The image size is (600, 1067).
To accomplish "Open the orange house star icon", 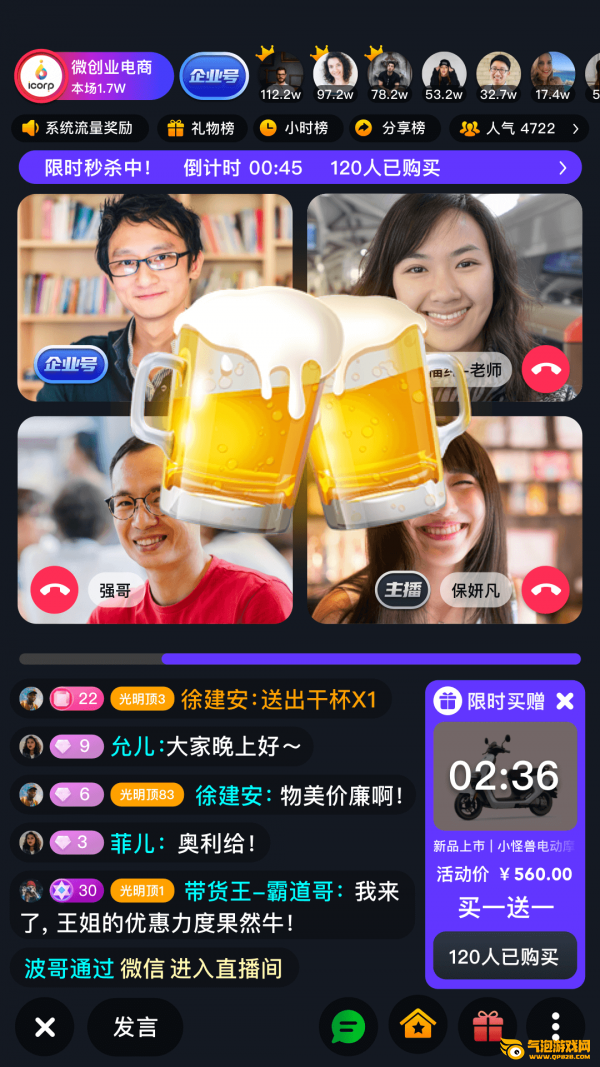I will 418,1025.
